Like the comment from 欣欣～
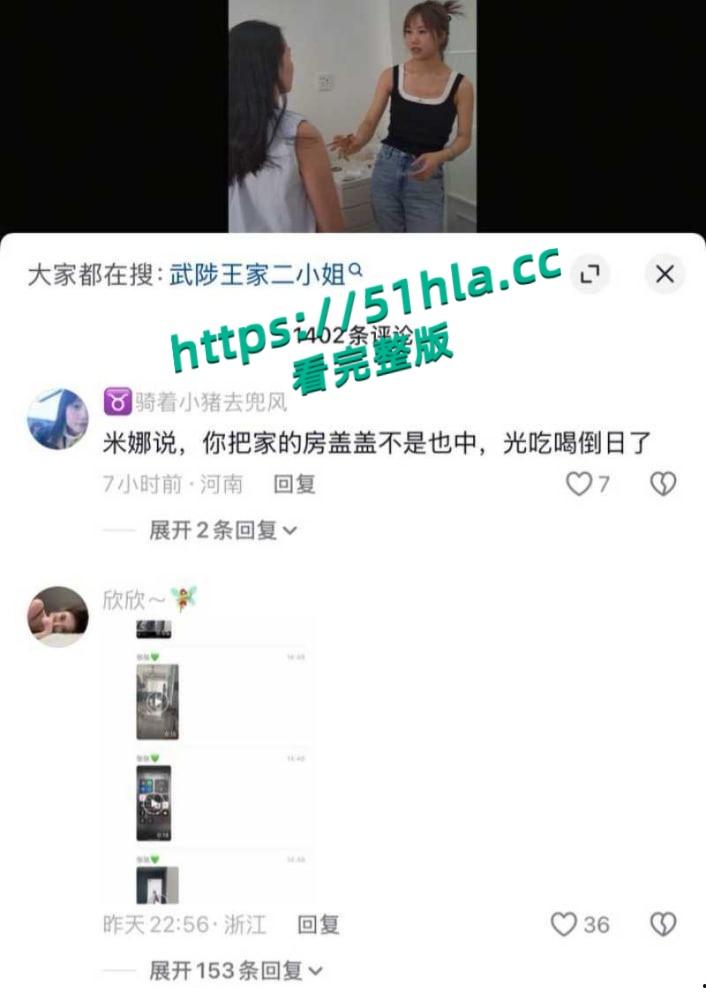 pyautogui.click(x=565, y=925)
